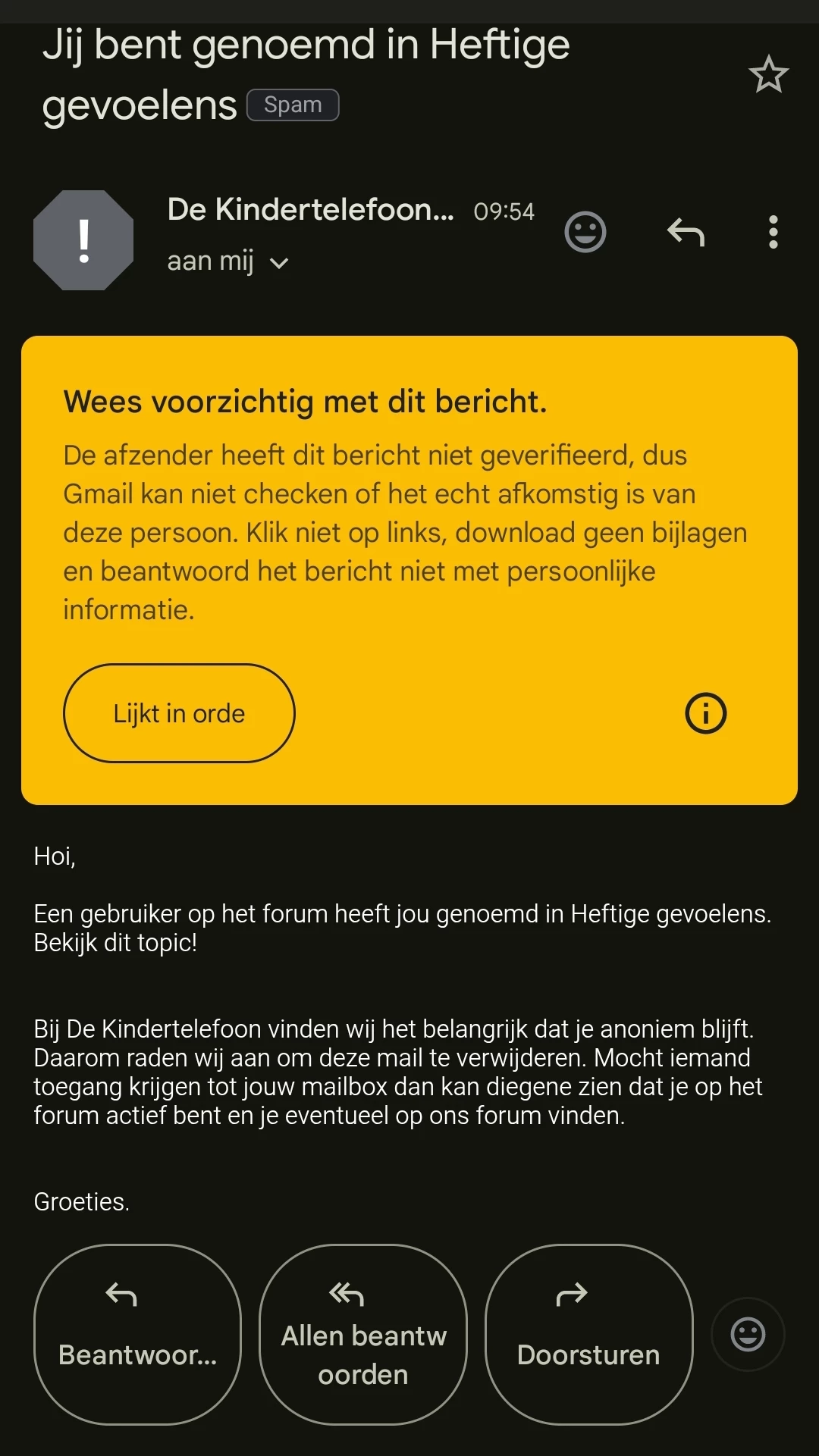Add emoji reaction next to sender name
Viewport: 819px width, 1456px height.
click(585, 232)
